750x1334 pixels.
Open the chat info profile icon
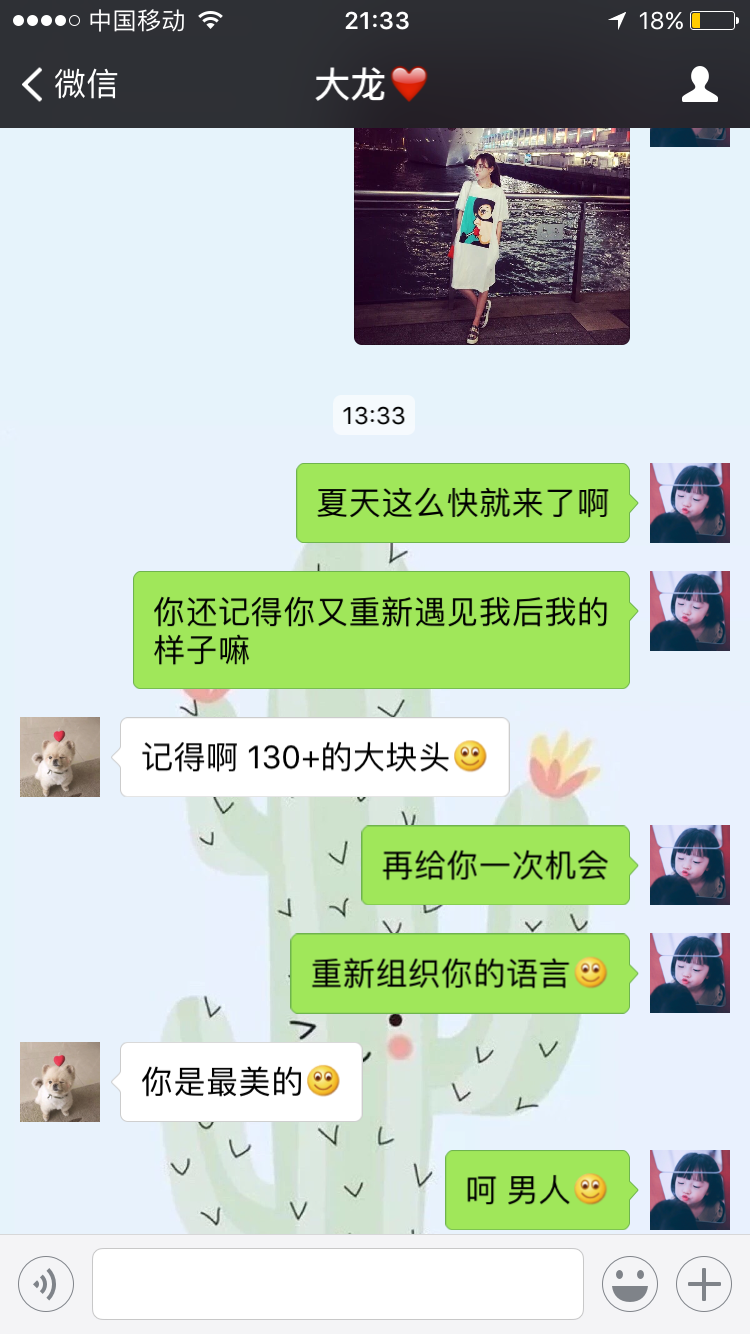699,84
